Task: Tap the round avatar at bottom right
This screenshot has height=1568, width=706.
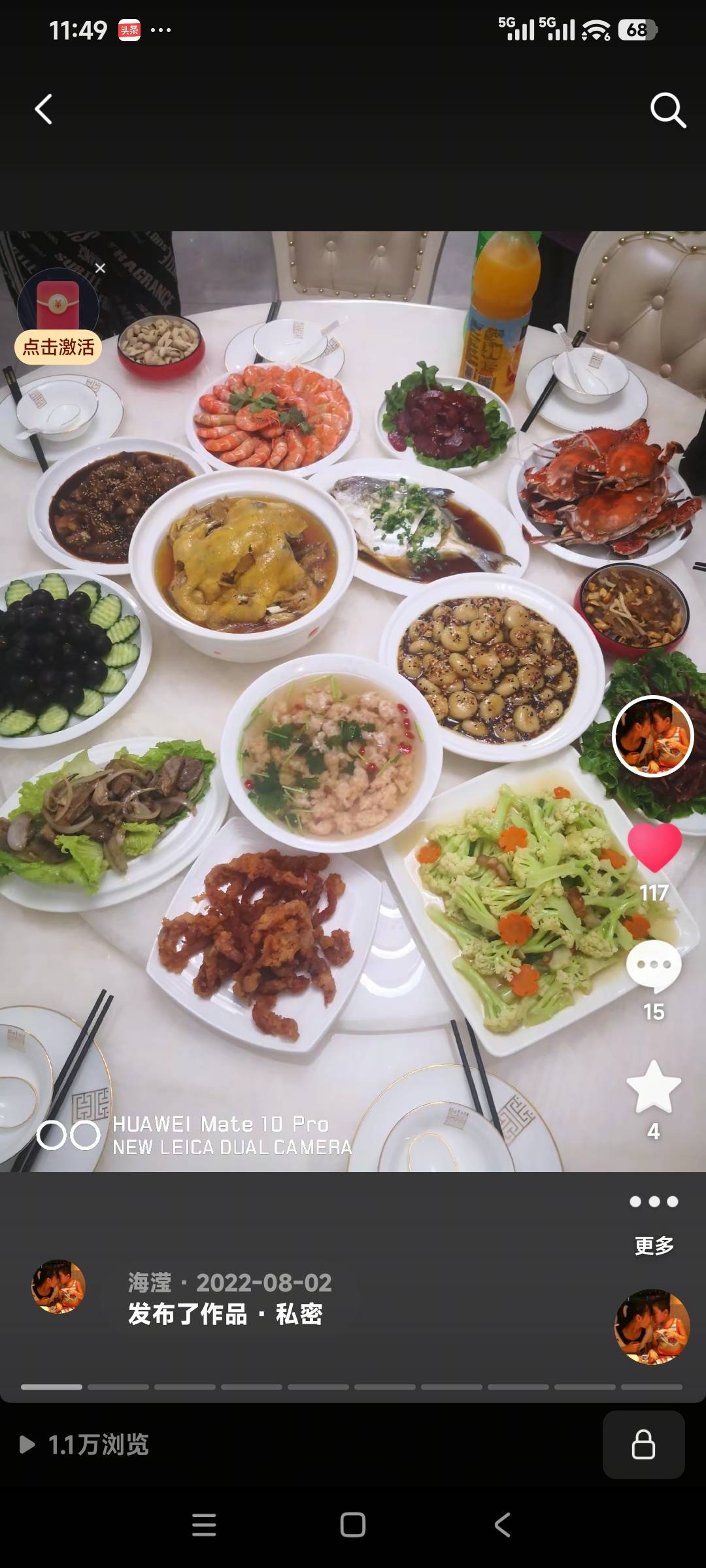Action: [652, 1326]
